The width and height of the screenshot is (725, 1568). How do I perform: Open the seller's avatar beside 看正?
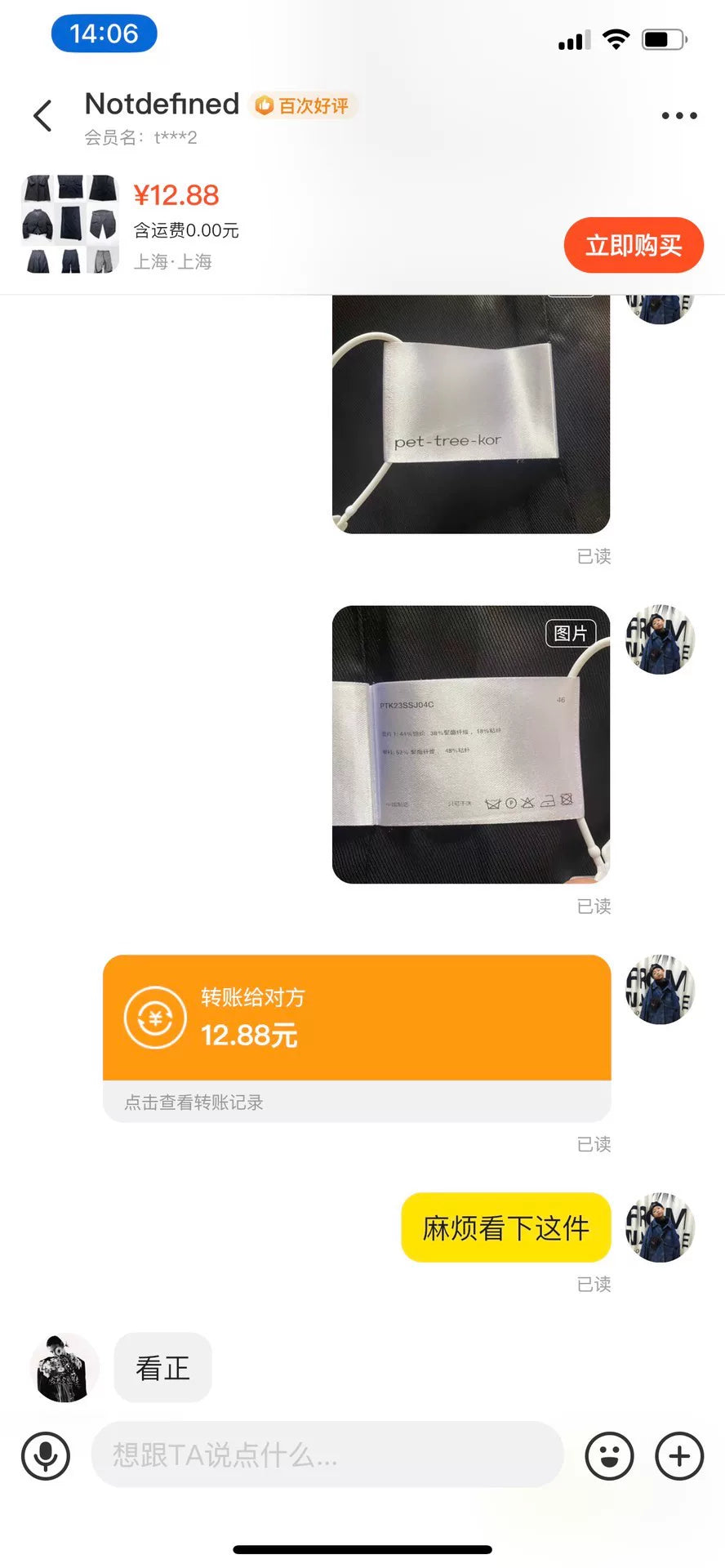pyautogui.click(x=64, y=1368)
